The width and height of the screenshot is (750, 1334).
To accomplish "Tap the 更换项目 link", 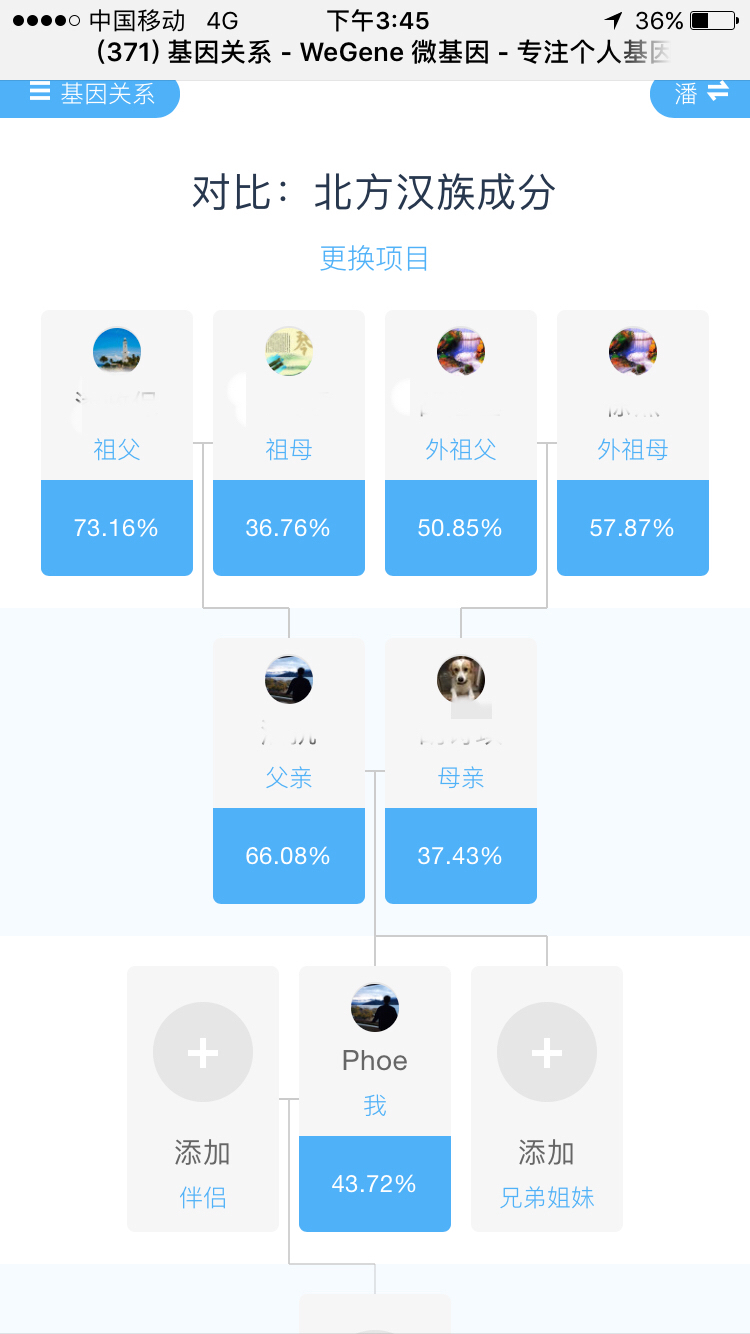I will 375,258.
